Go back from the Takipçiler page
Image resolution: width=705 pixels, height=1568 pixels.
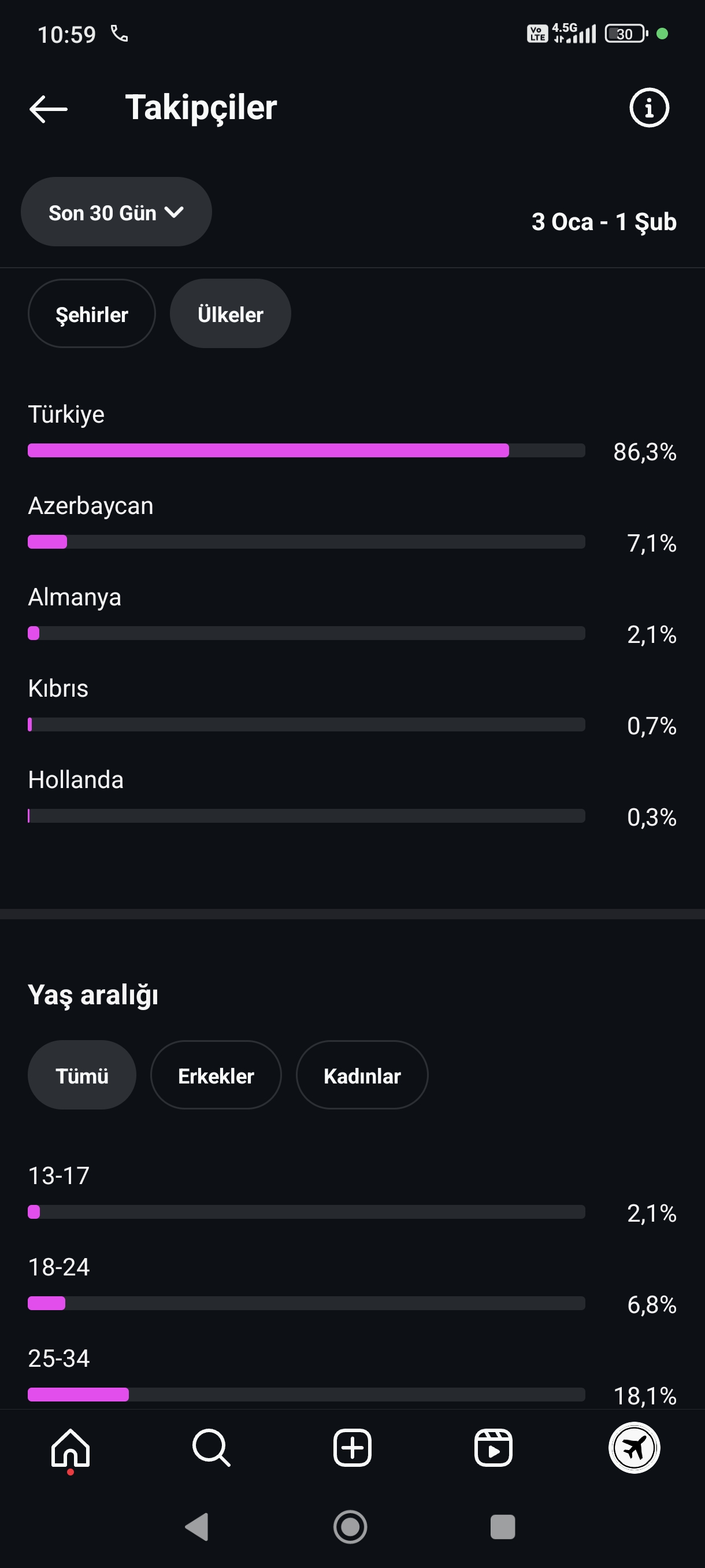pos(48,109)
